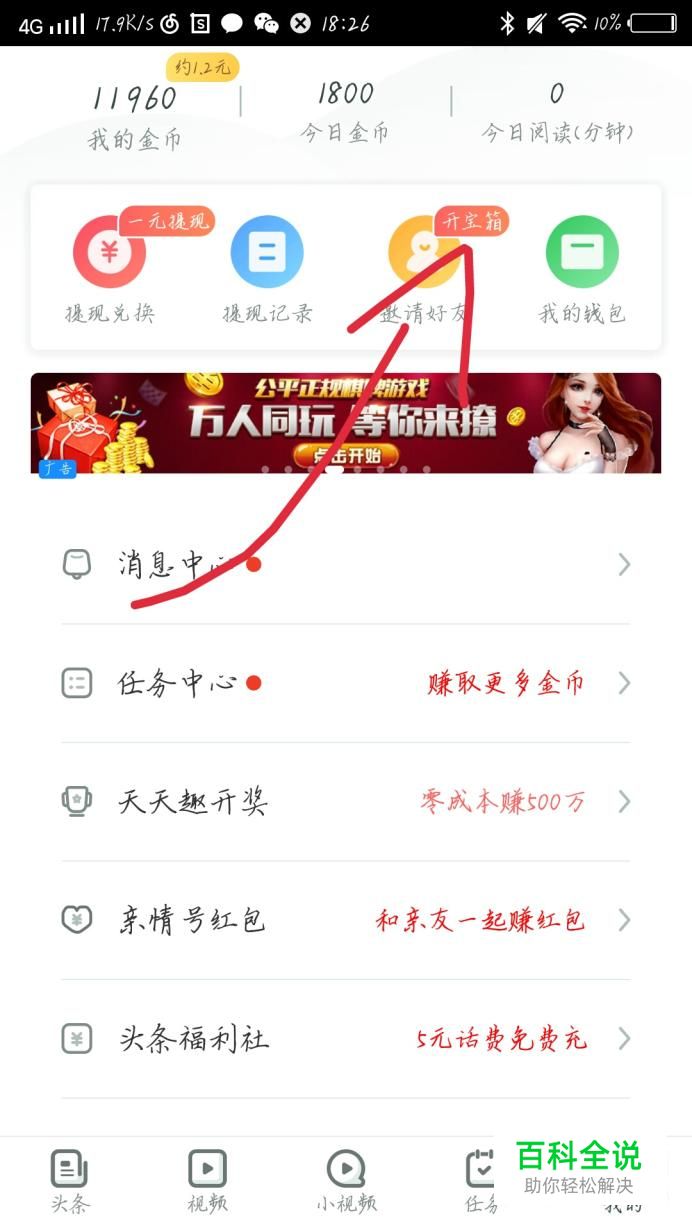
Task: Open 任务中心 to earn more coins
Action: pos(346,683)
